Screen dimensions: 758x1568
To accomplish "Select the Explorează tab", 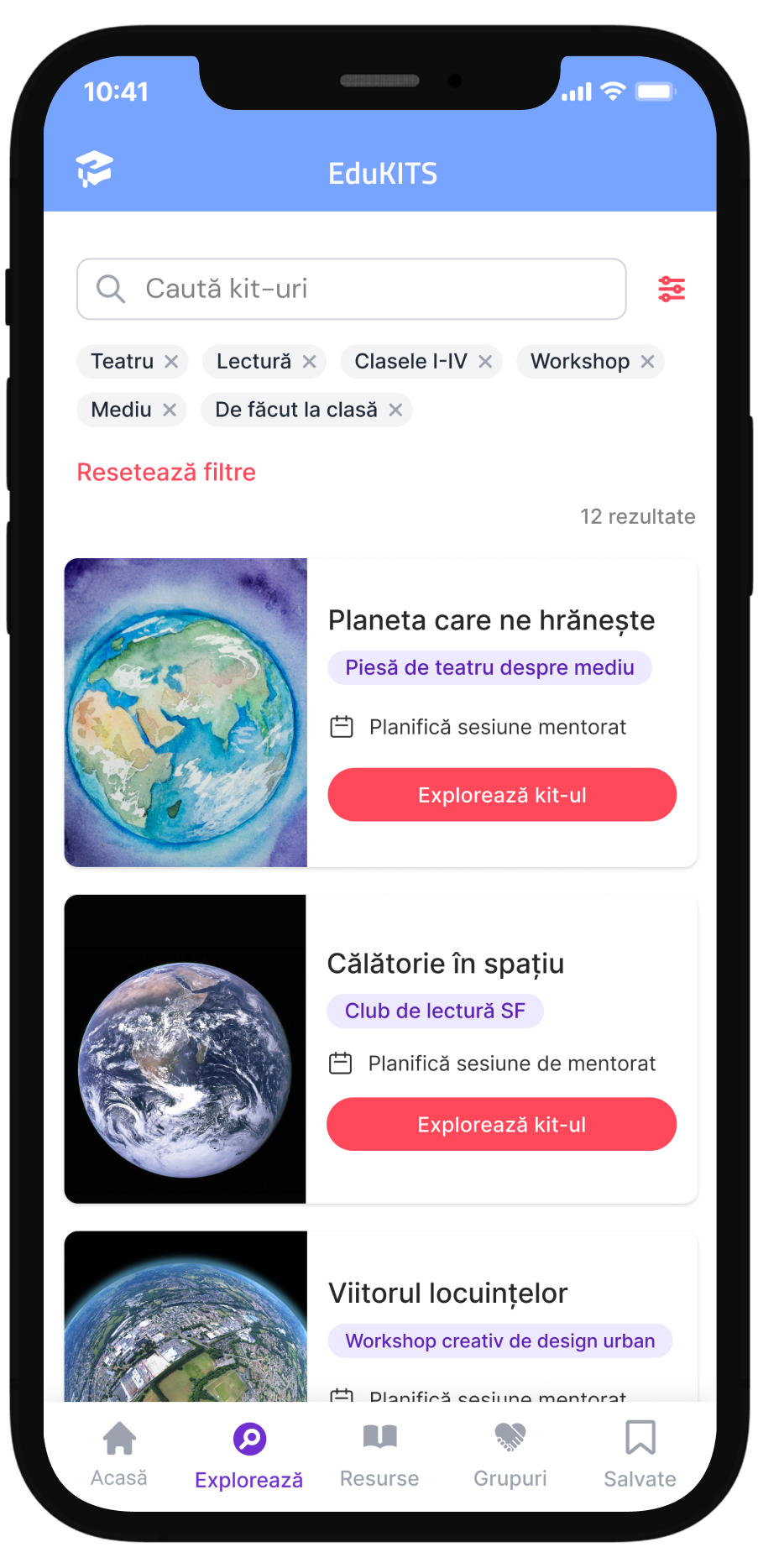I will pos(249,1455).
